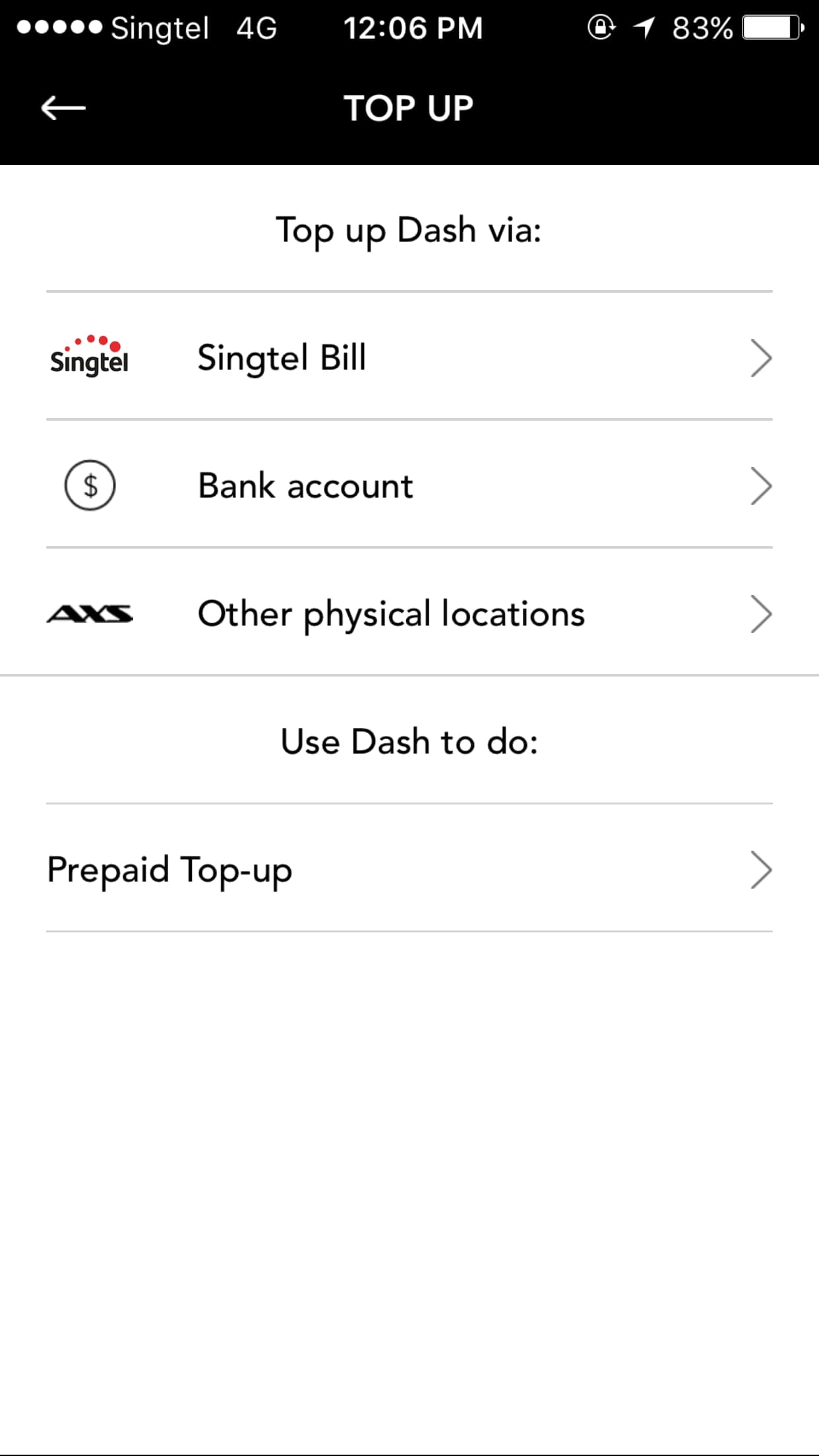Viewport: 819px width, 1456px height.
Task: Open Prepaid Top-up
Action: click(x=409, y=868)
